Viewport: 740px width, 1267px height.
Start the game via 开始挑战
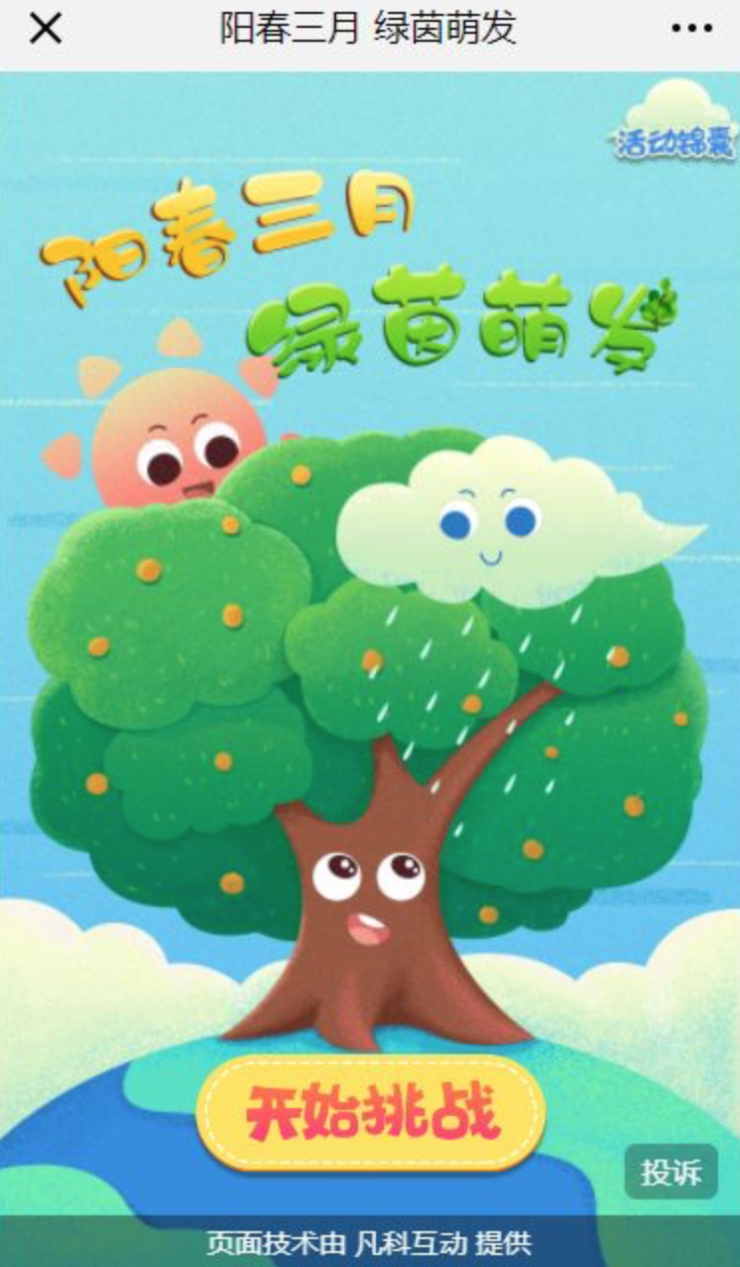[x=371, y=1112]
